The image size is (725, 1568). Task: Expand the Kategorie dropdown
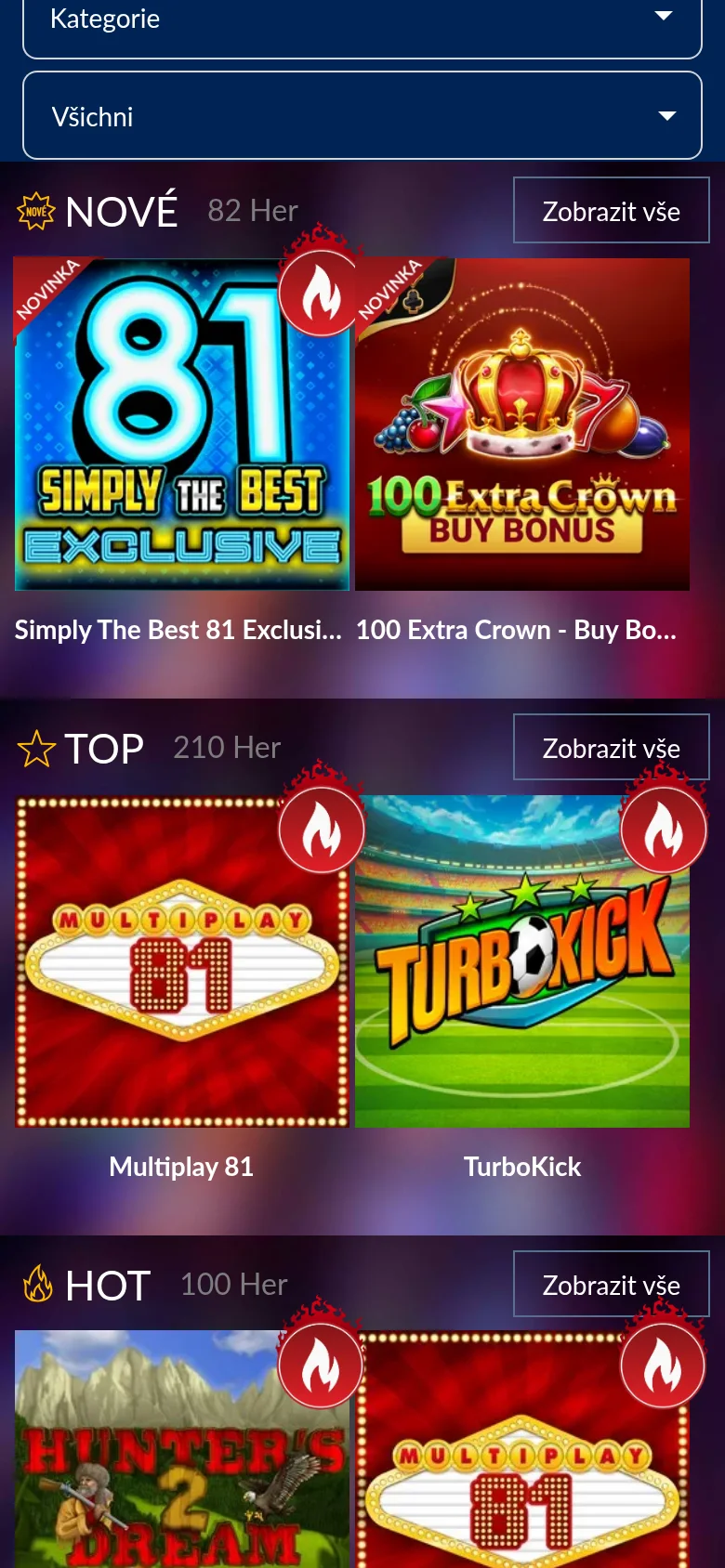[362, 24]
